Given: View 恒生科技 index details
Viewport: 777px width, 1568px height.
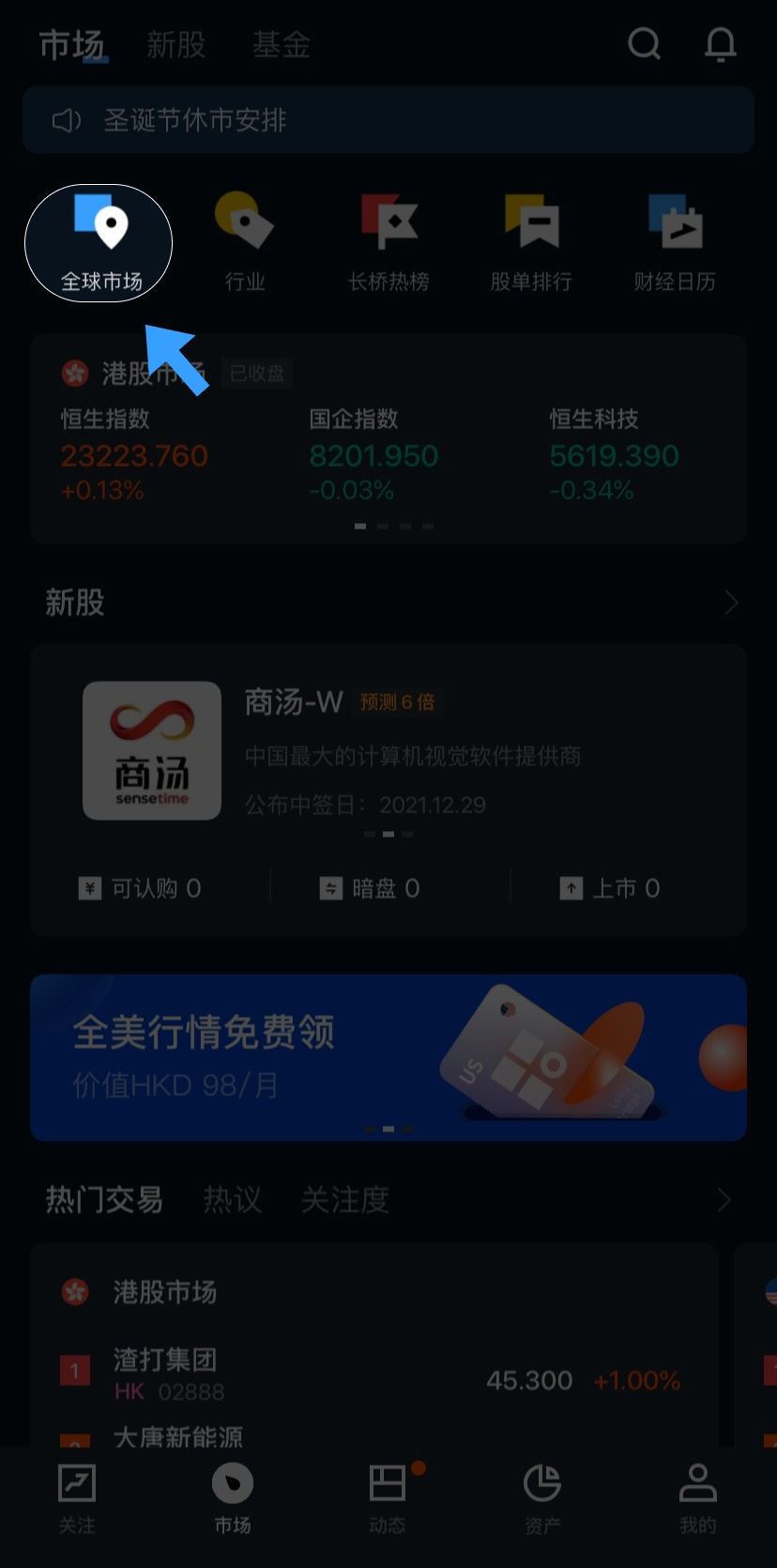Looking at the screenshot, I should [614, 454].
